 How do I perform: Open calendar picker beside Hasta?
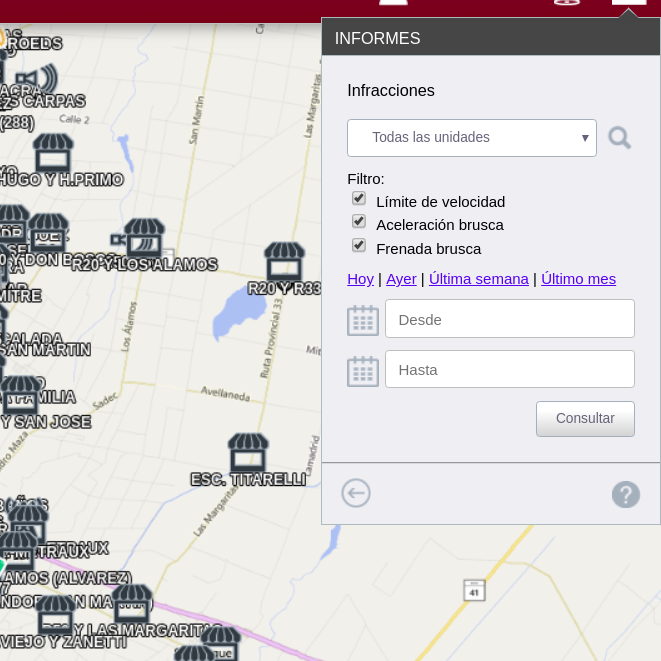(x=362, y=371)
